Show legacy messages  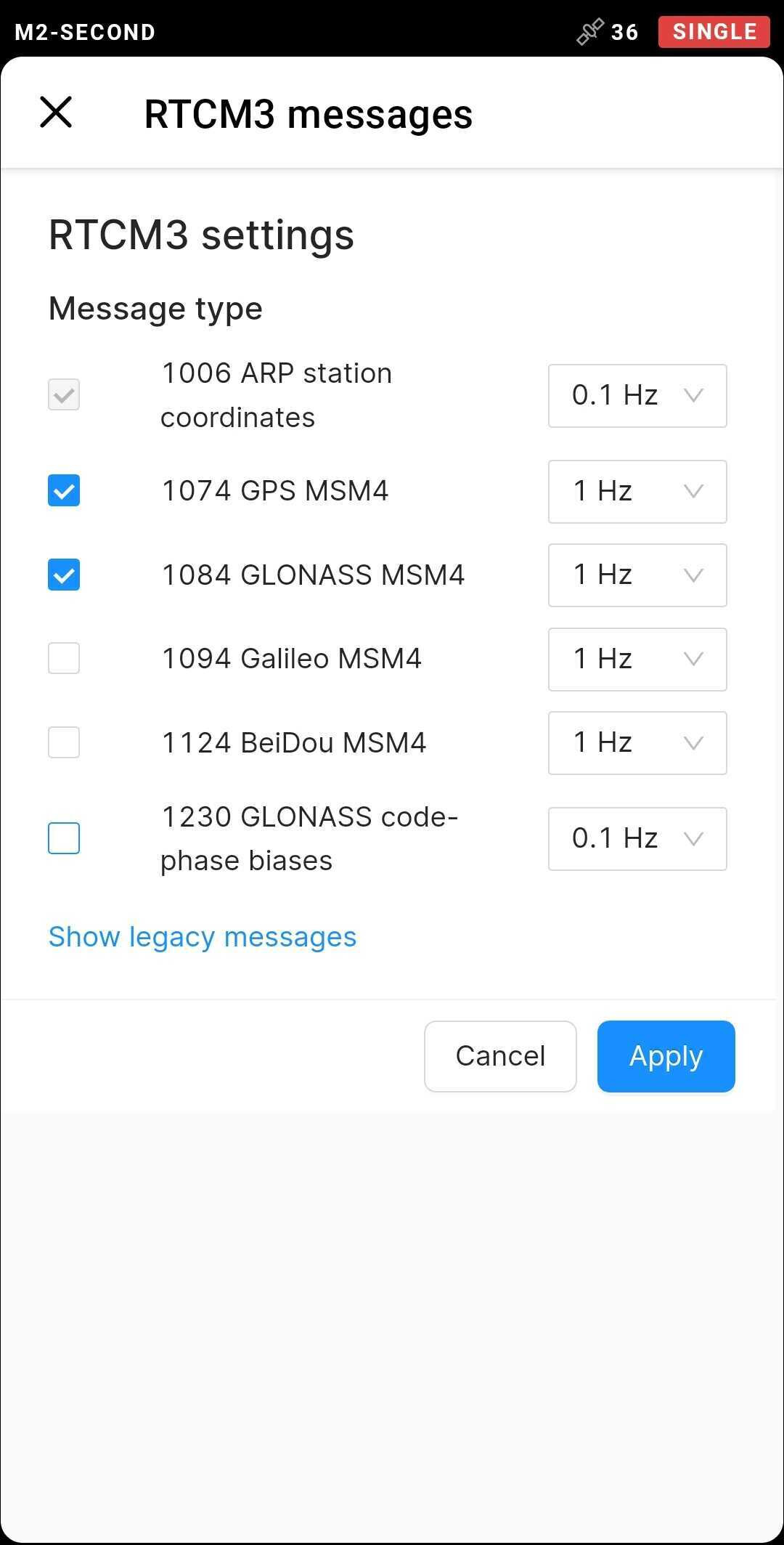[x=203, y=937]
